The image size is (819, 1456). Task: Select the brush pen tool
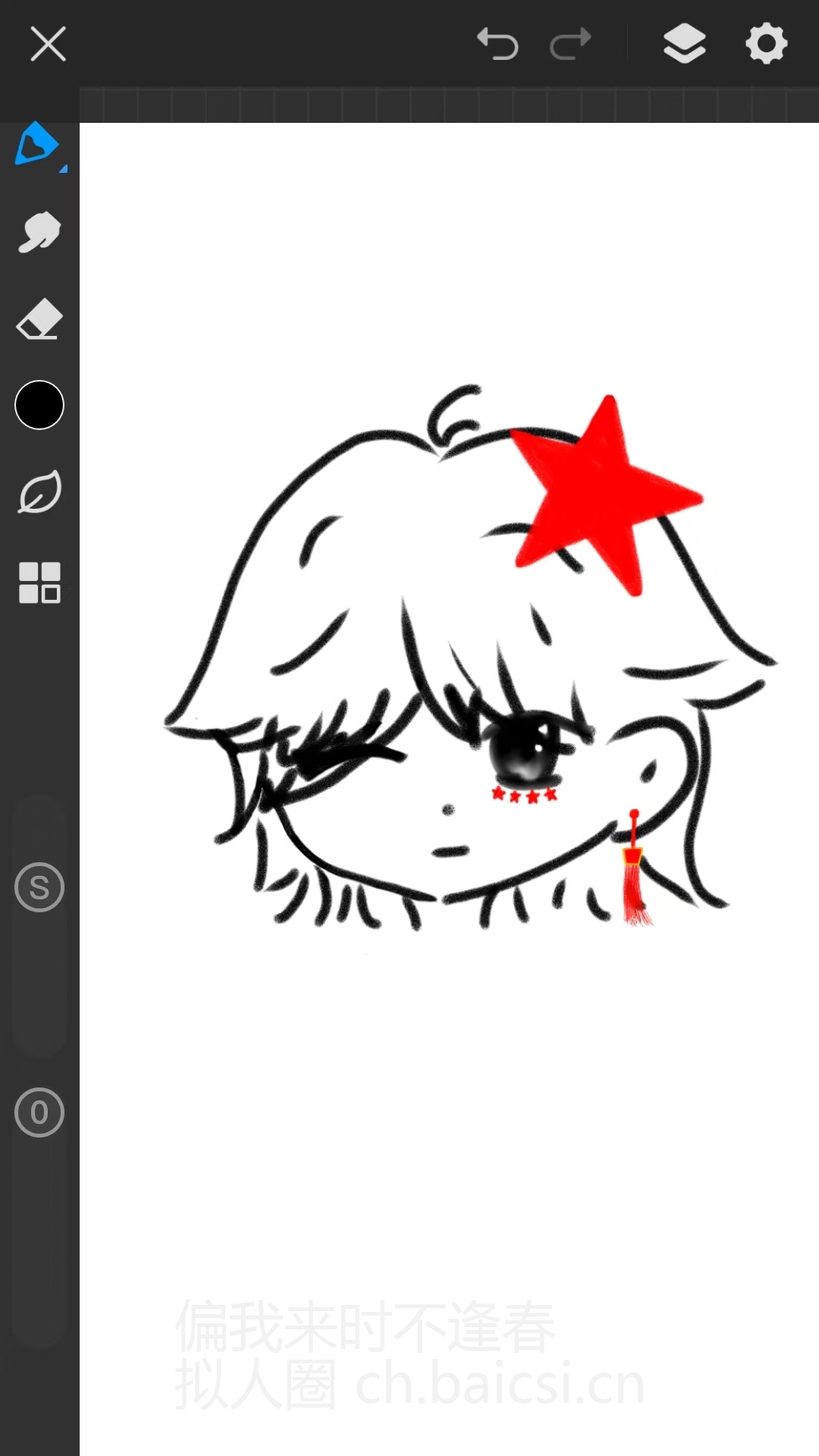[x=38, y=144]
